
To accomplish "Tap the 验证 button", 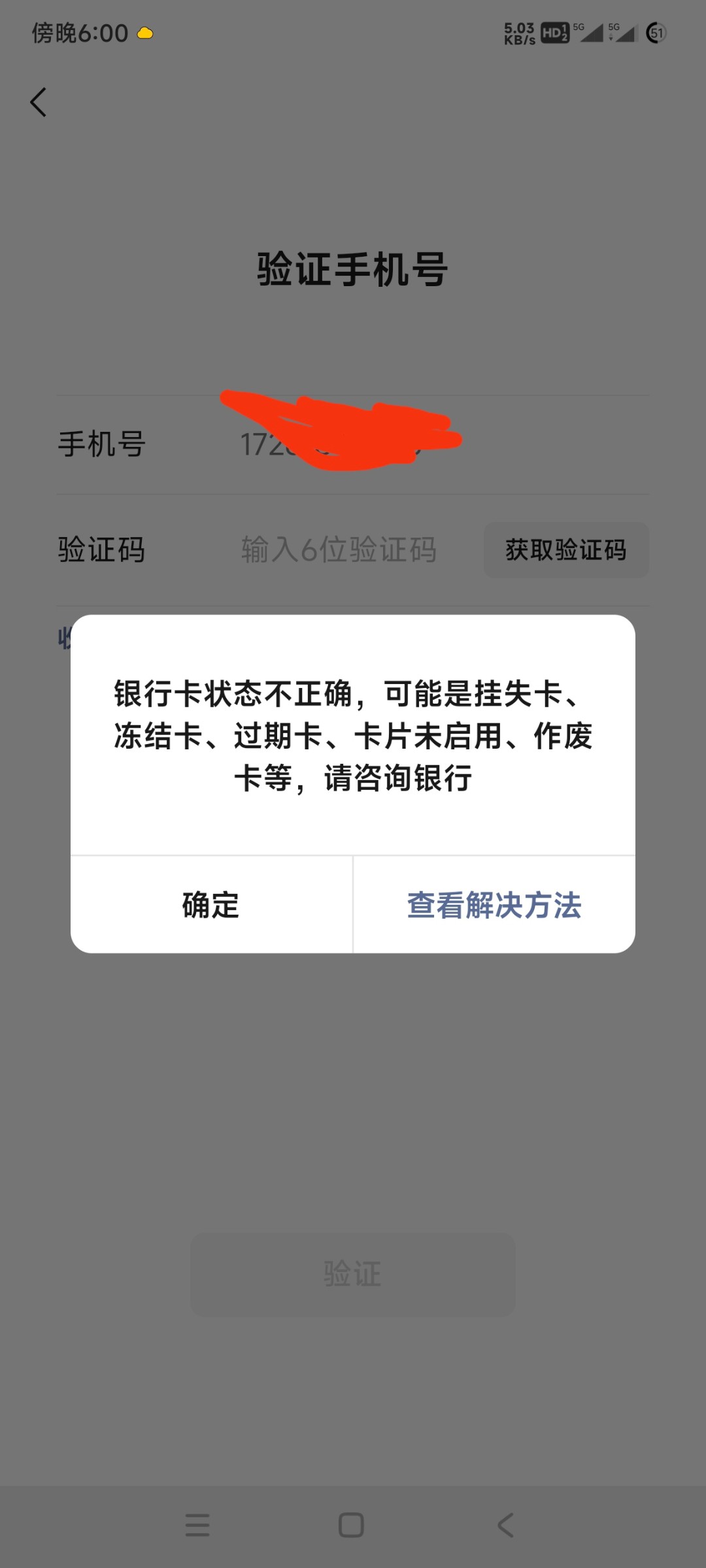I will click(x=353, y=1274).
